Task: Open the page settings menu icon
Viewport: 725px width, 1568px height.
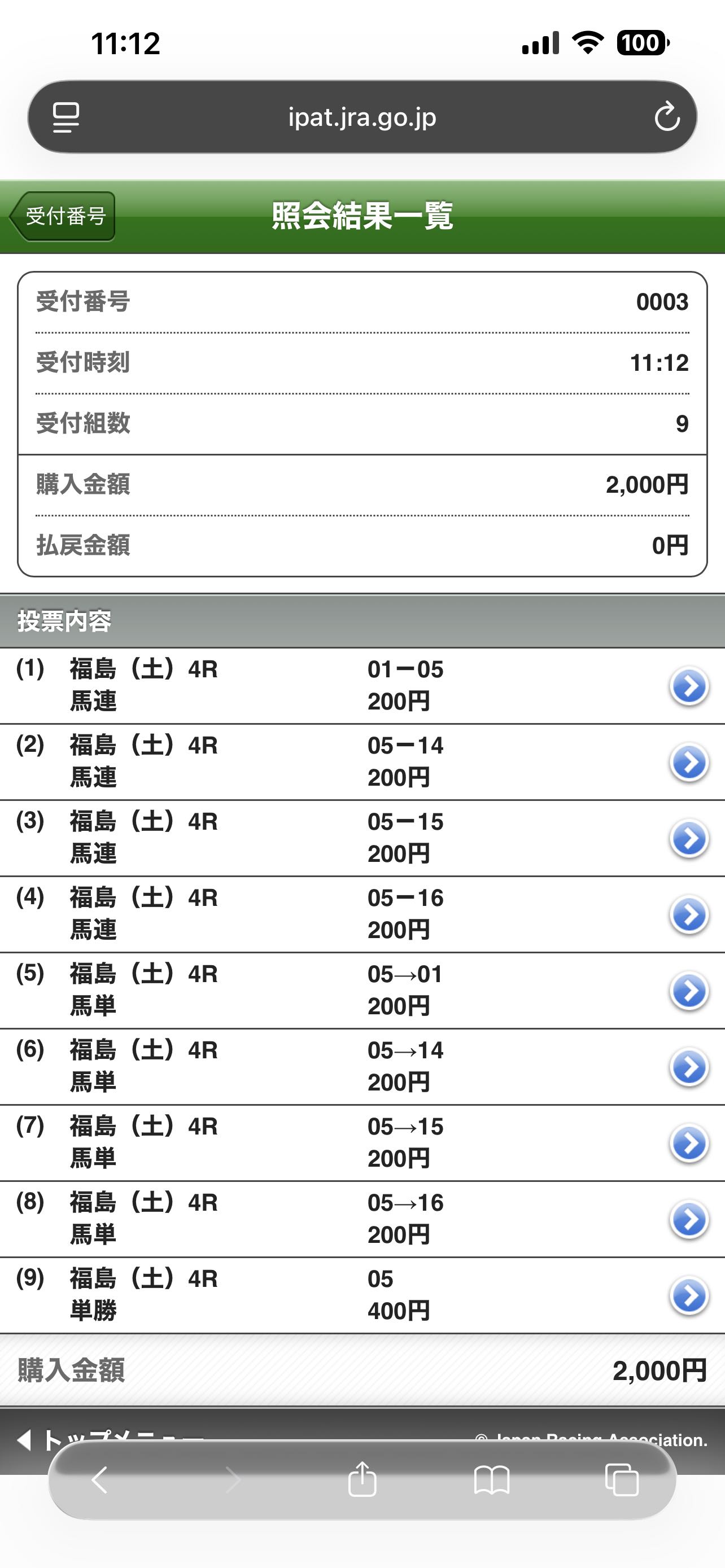Action: pyautogui.click(x=65, y=117)
